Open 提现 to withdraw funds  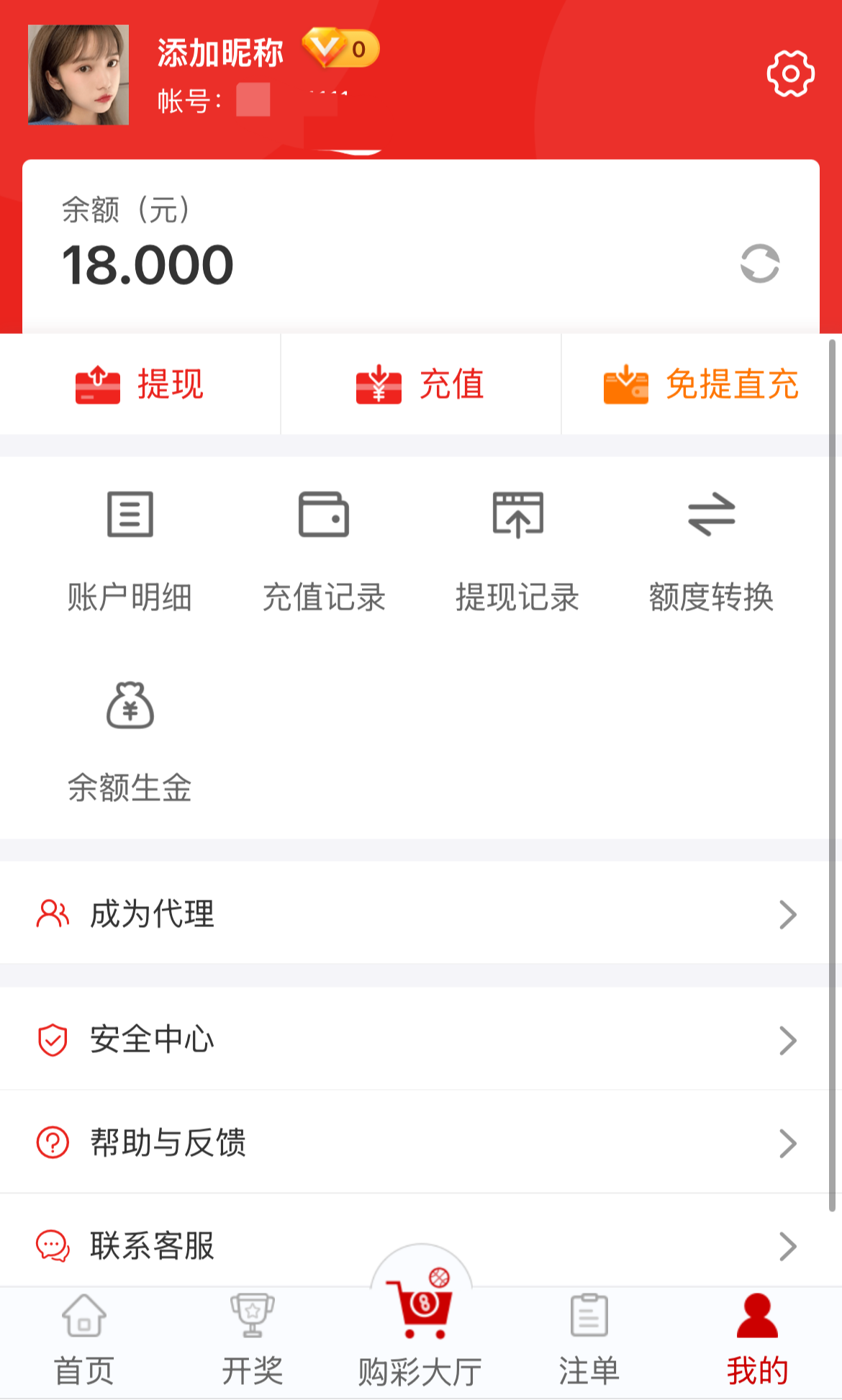(x=140, y=384)
